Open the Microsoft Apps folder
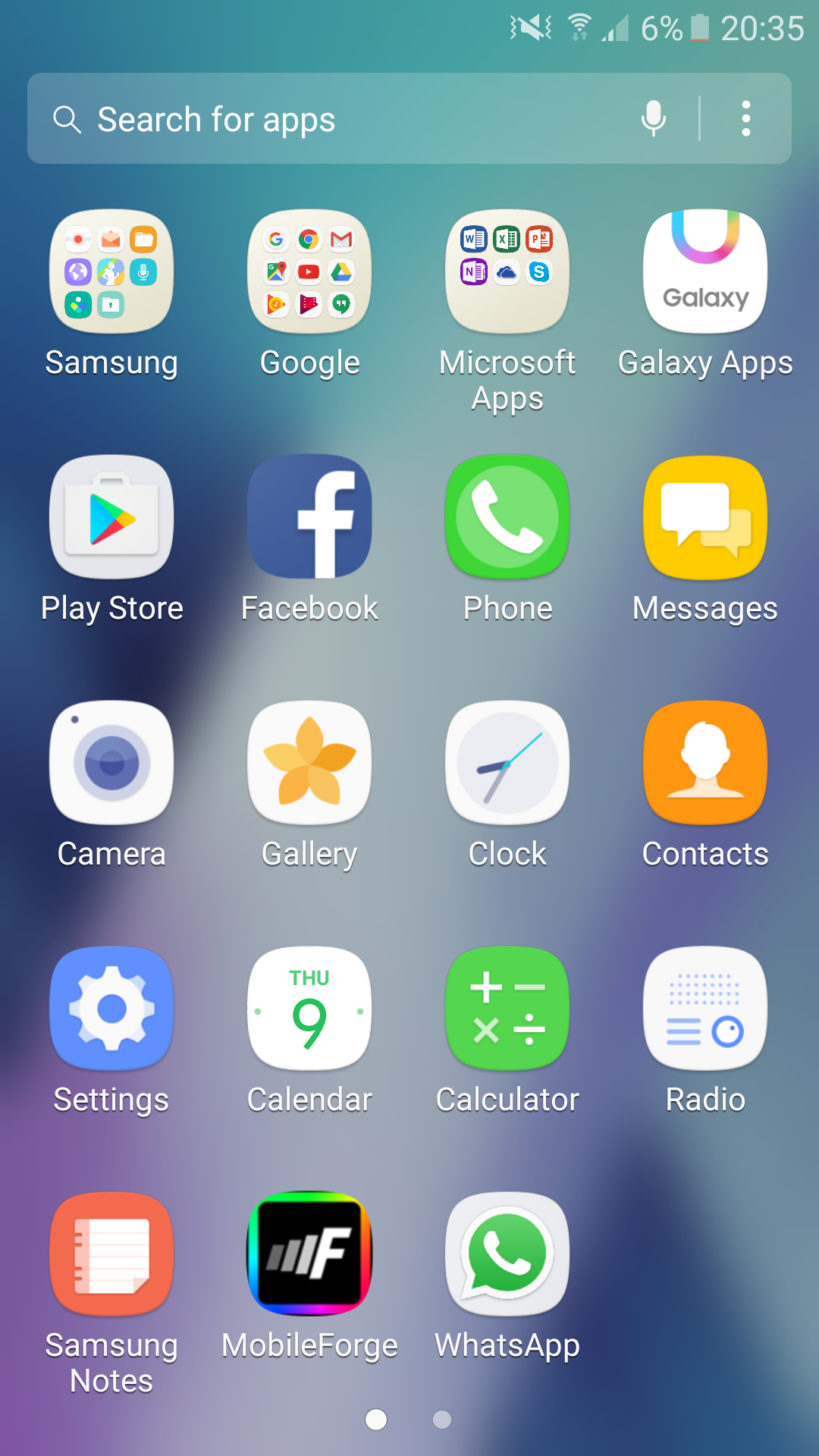Viewport: 819px width, 1456px height. (x=507, y=271)
